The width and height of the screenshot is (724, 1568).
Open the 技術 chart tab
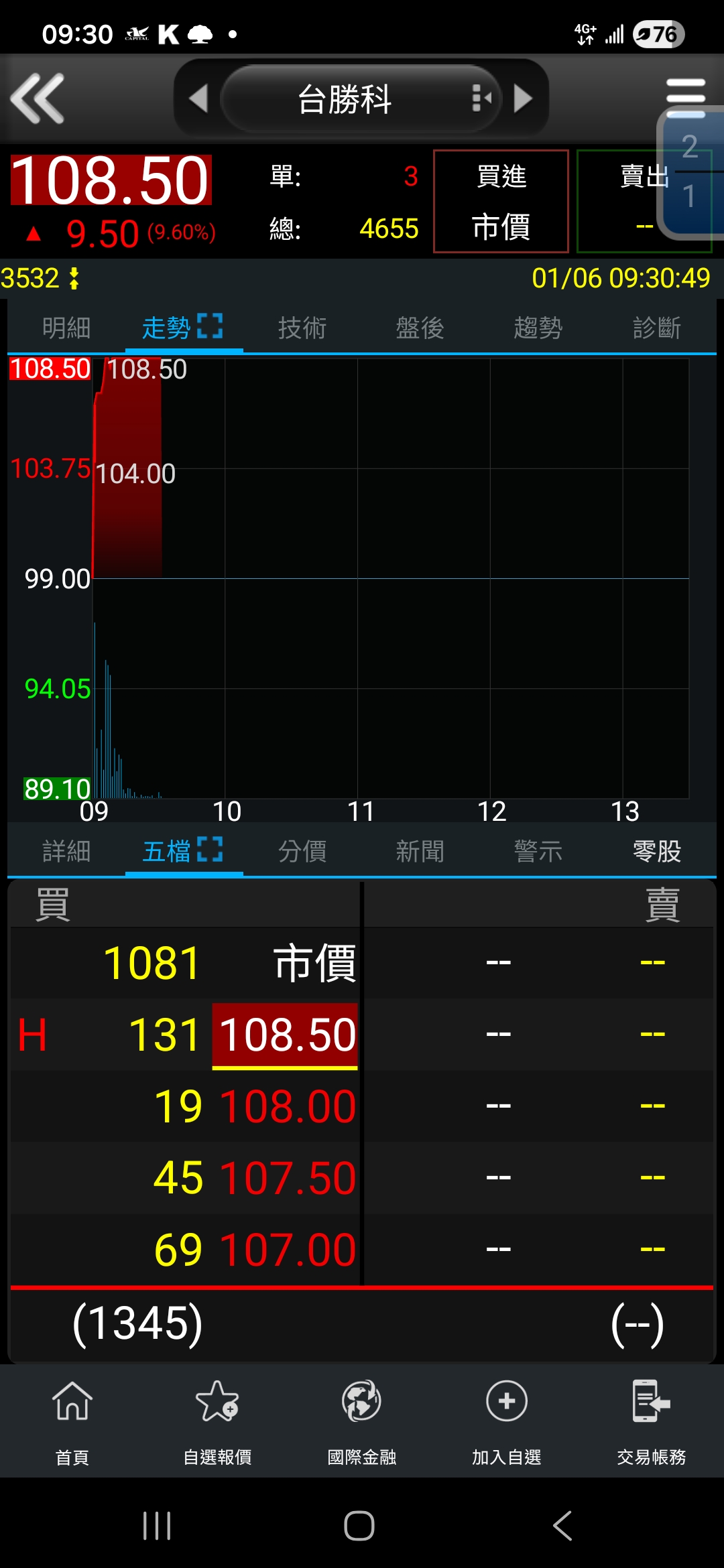pos(302,328)
